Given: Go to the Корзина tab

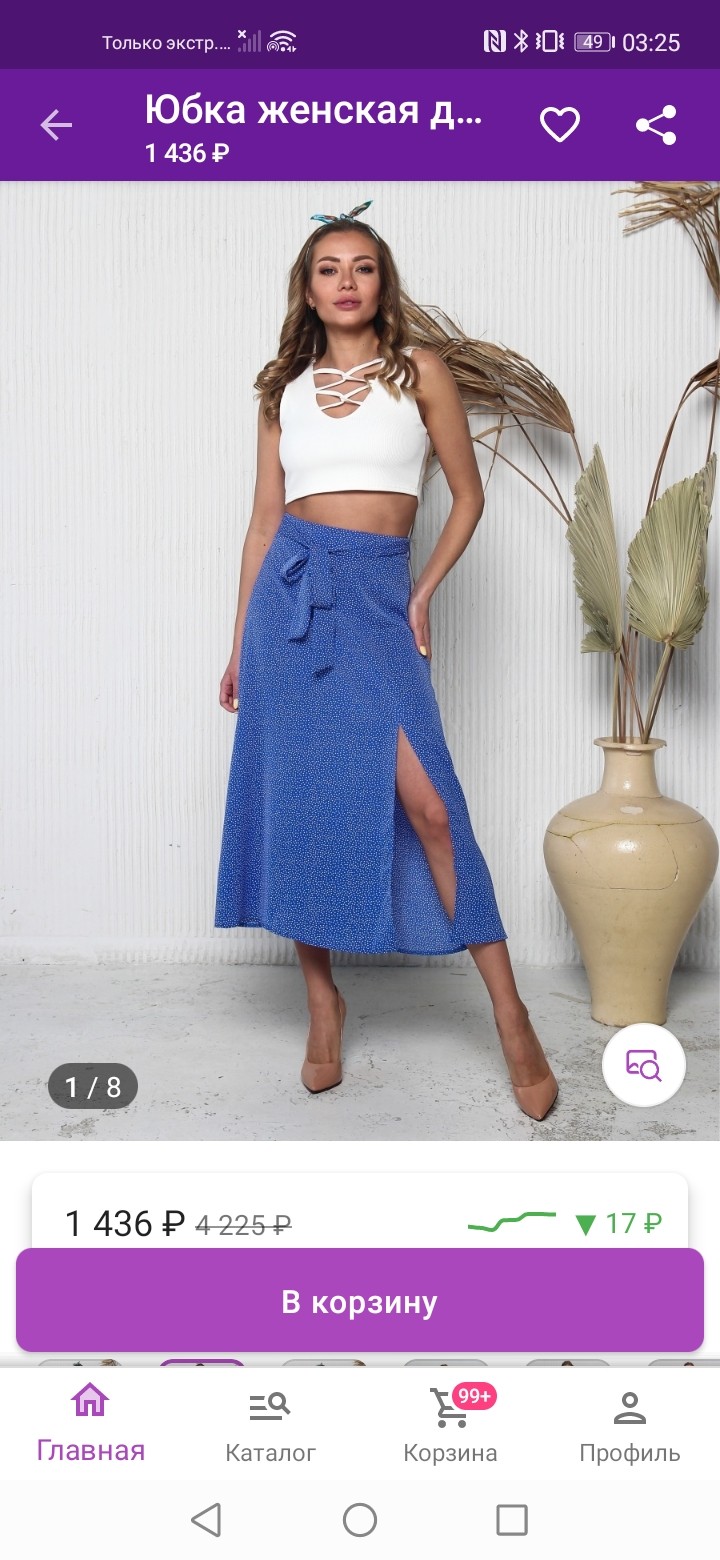Looking at the screenshot, I should click(x=450, y=1422).
